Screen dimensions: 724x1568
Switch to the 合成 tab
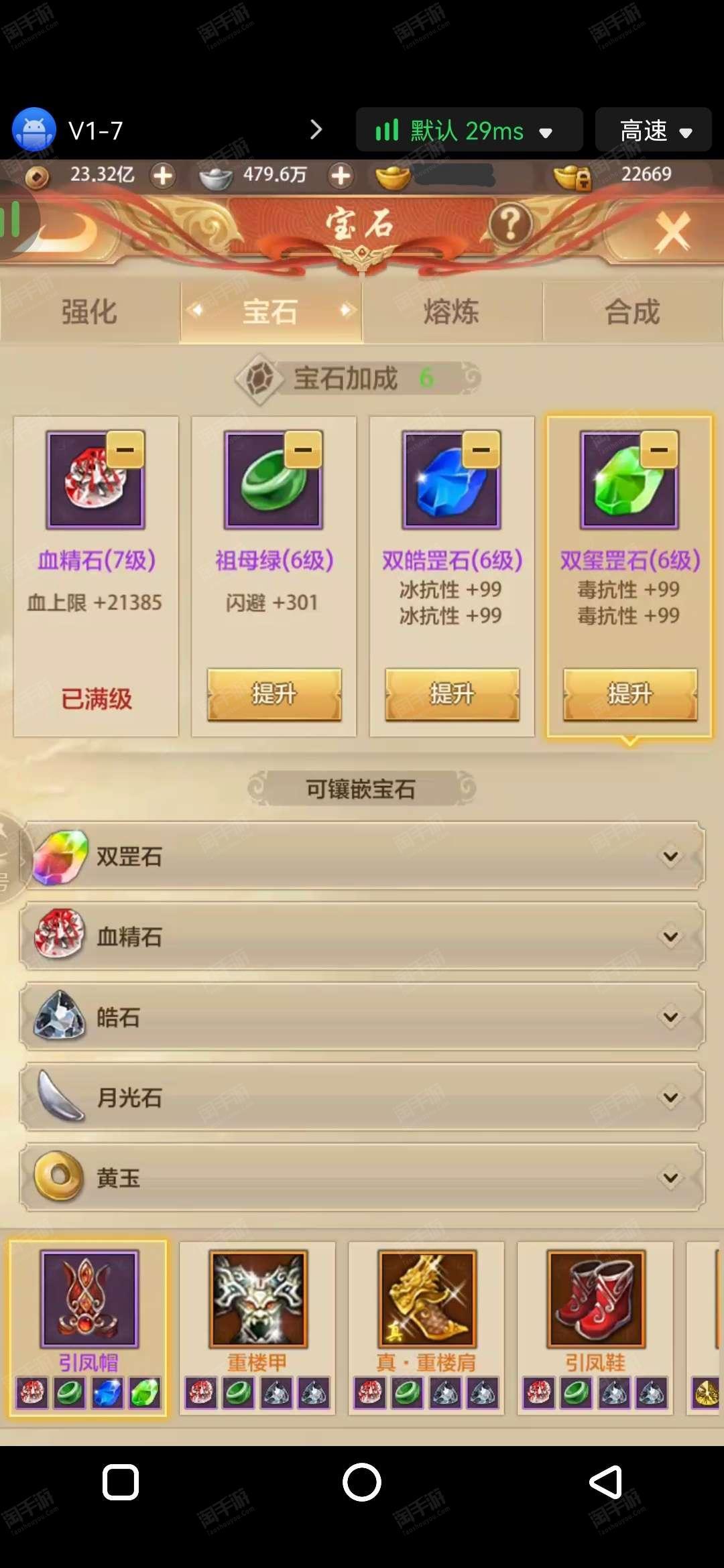click(633, 312)
